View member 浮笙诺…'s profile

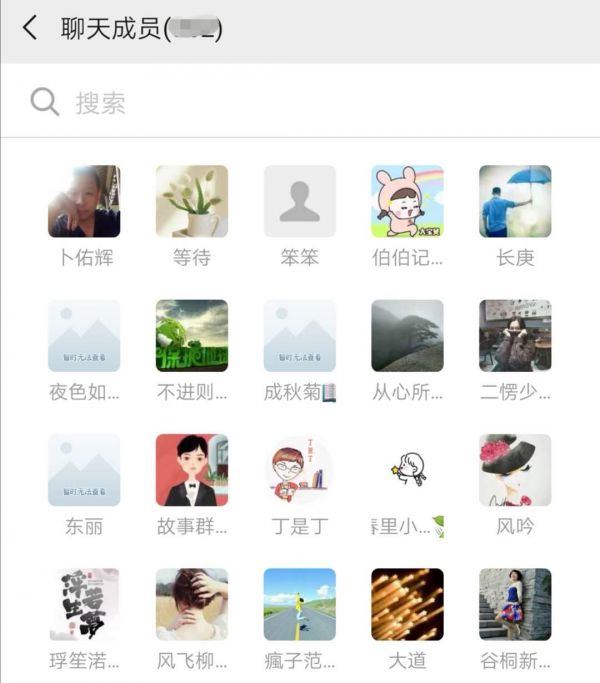84,604
